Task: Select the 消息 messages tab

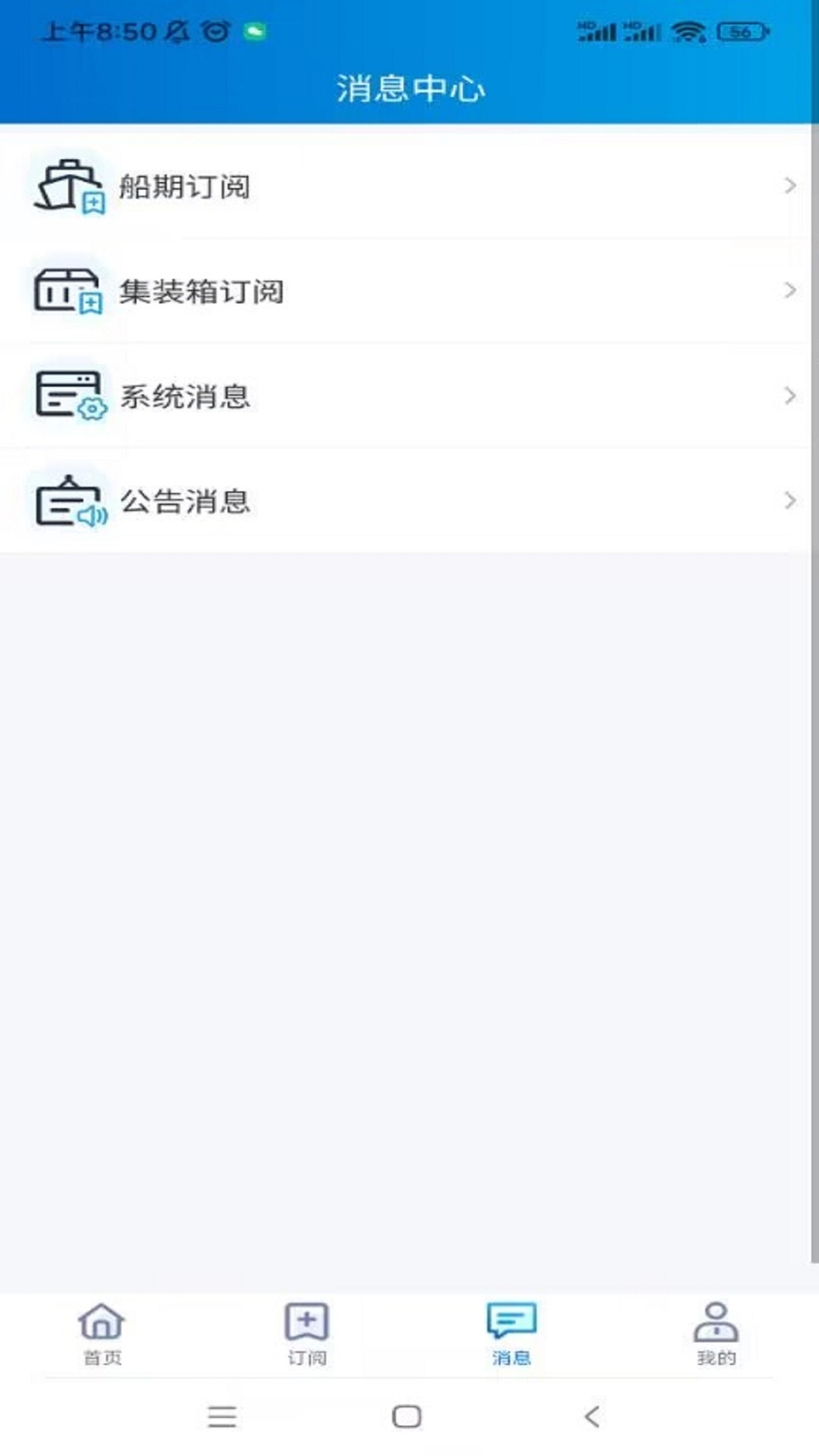Action: pyautogui.click(x=511, y=1333)
